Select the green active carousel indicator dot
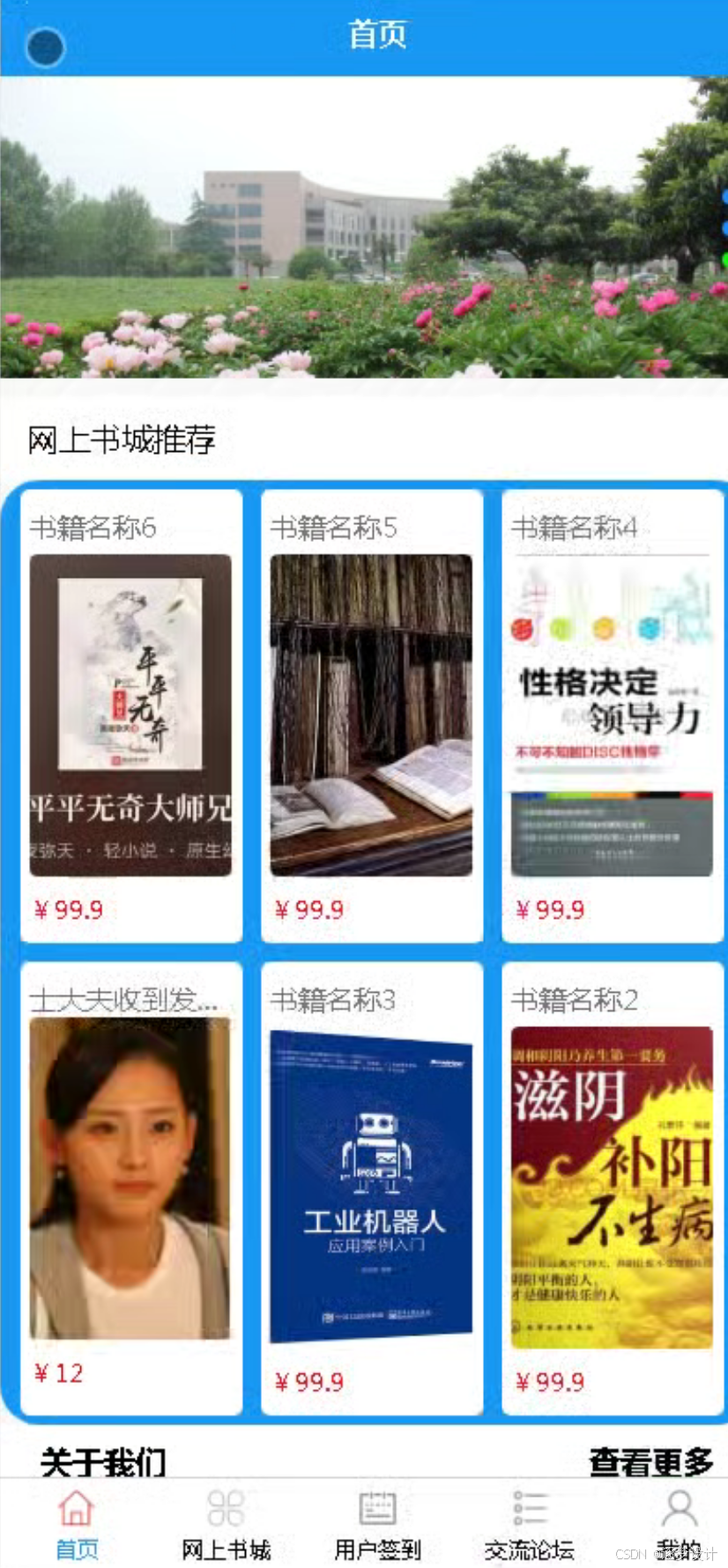The width and height of the screenshot is (728, 1568). point(724,258)
